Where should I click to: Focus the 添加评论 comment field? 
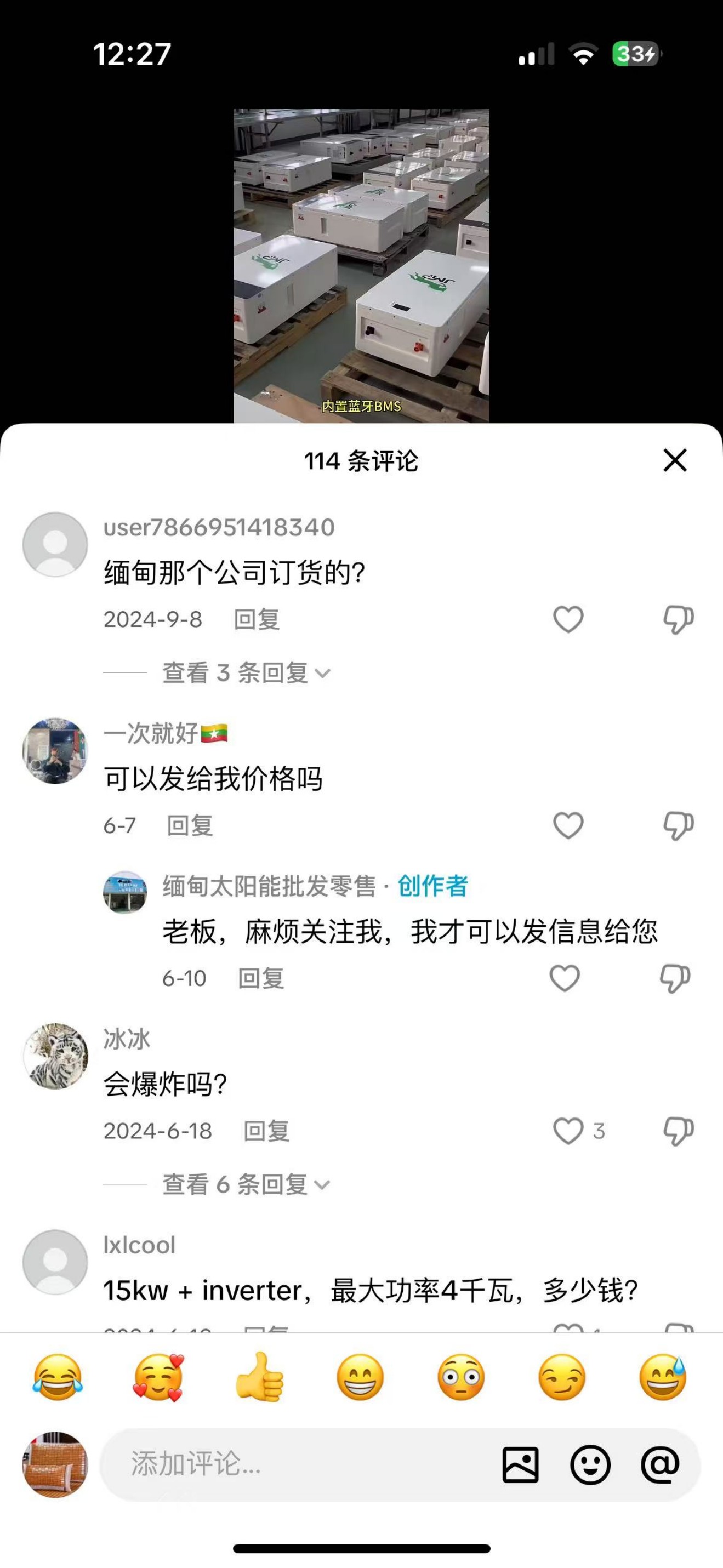pyautogui.click(x=292, y=1464)
